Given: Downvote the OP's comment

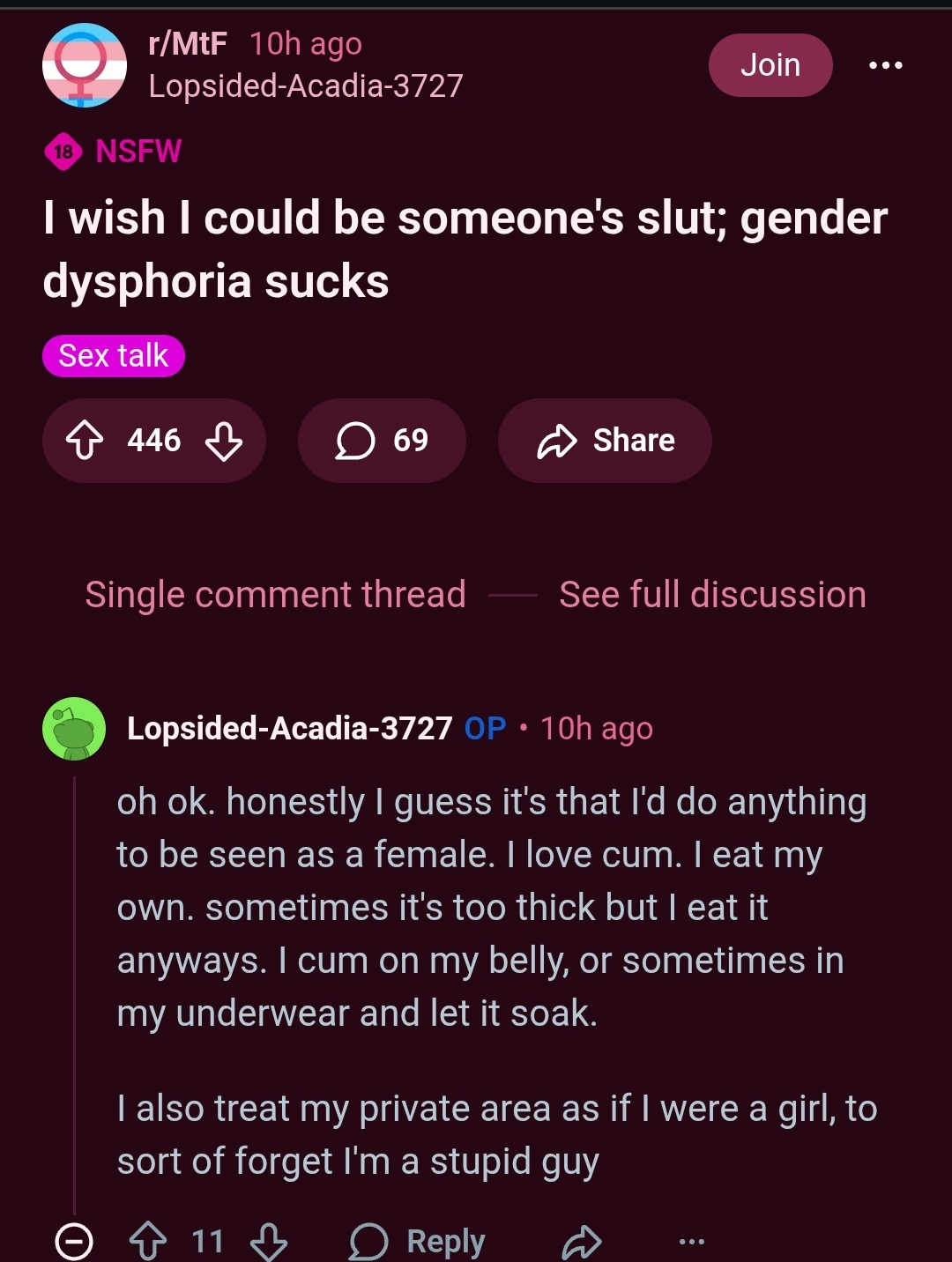Looking at the screenshot, I should coord(268,1242).
